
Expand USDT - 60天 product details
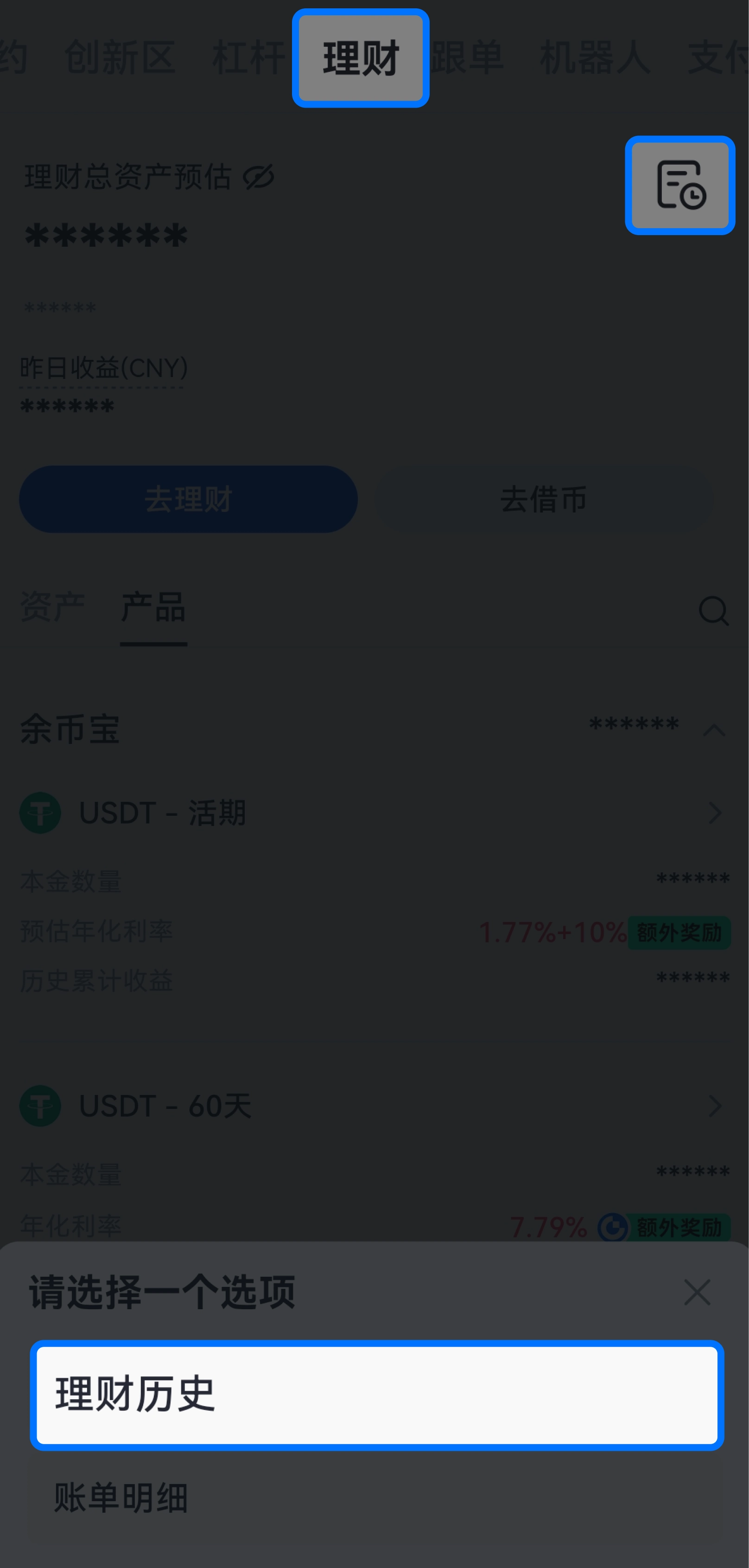[x=716, y=1106]
